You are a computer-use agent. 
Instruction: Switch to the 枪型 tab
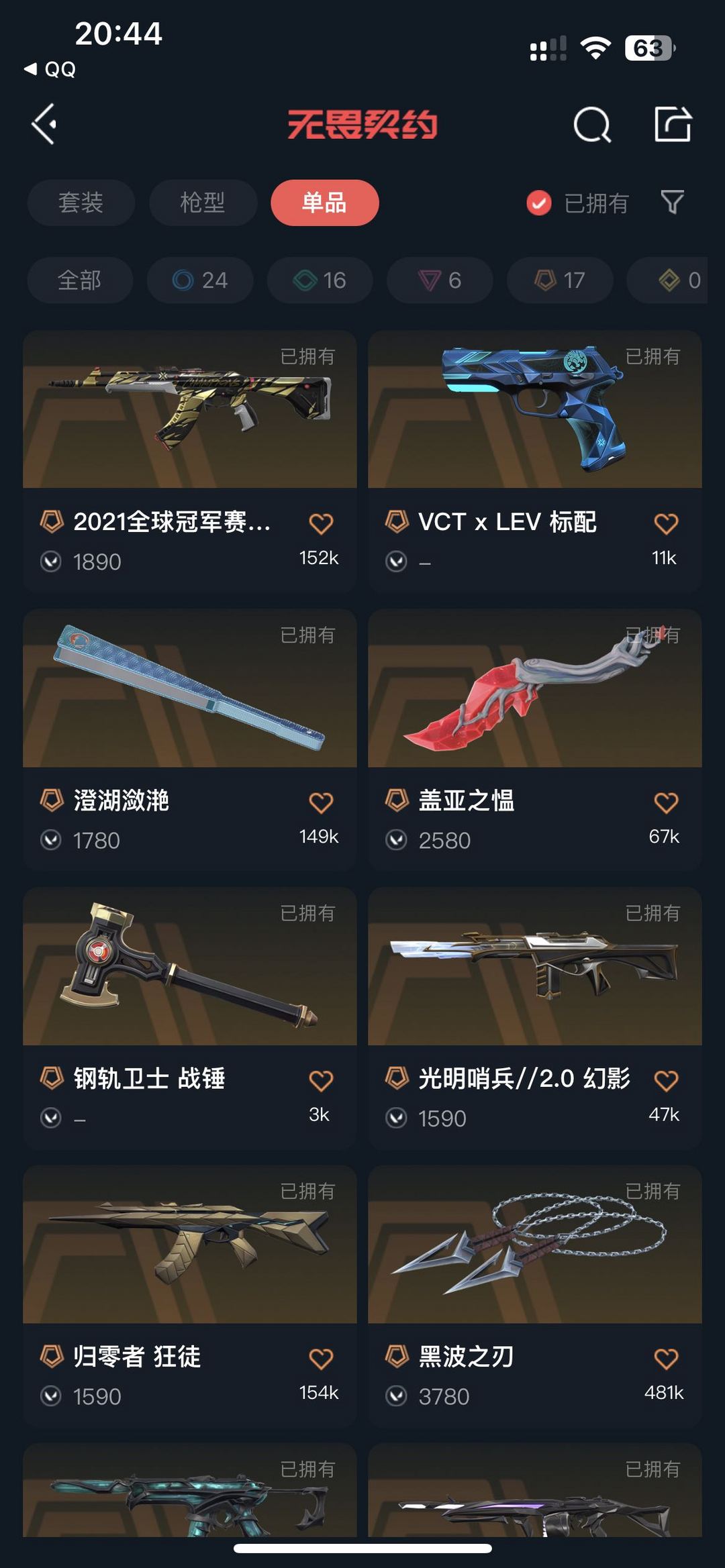click(203, 203)
